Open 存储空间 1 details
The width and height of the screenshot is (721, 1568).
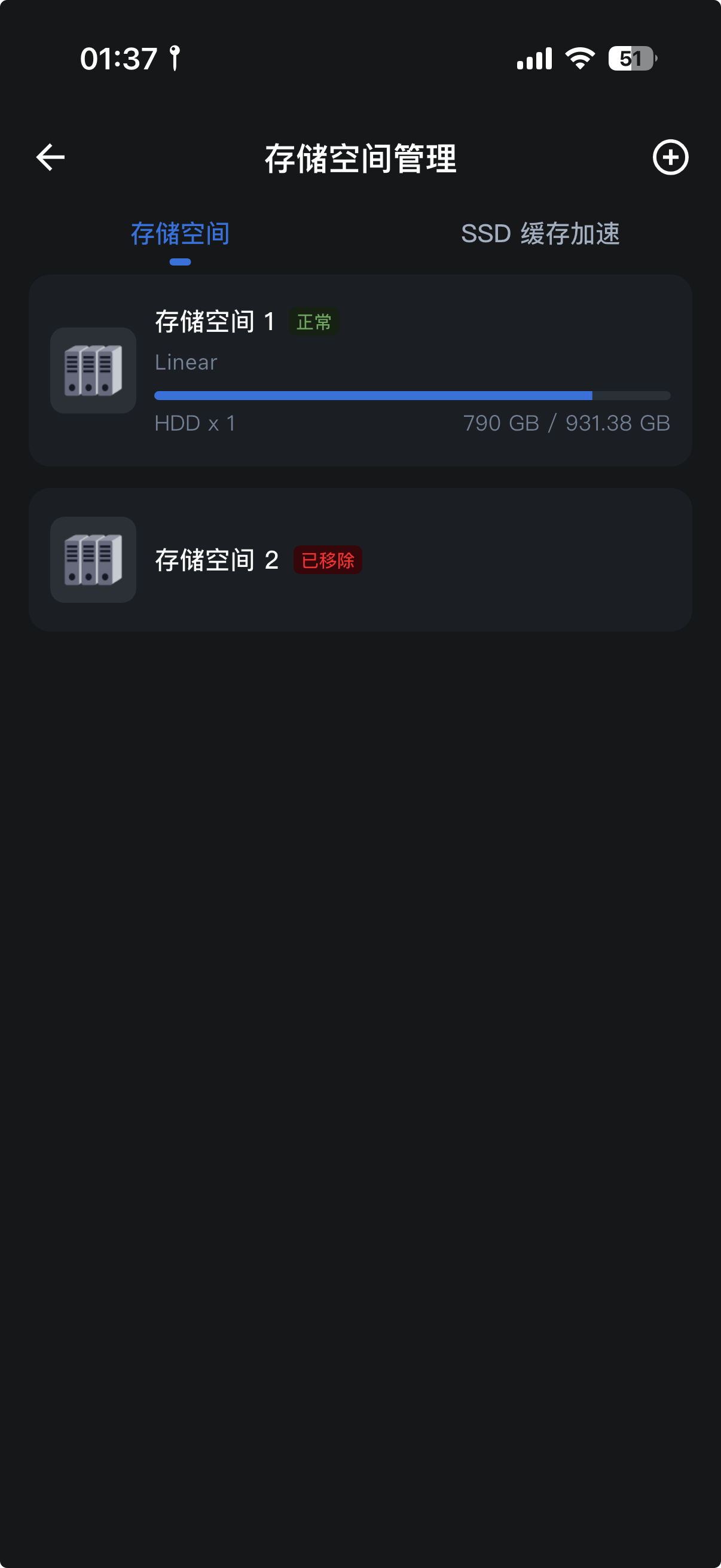coord(360,370)
